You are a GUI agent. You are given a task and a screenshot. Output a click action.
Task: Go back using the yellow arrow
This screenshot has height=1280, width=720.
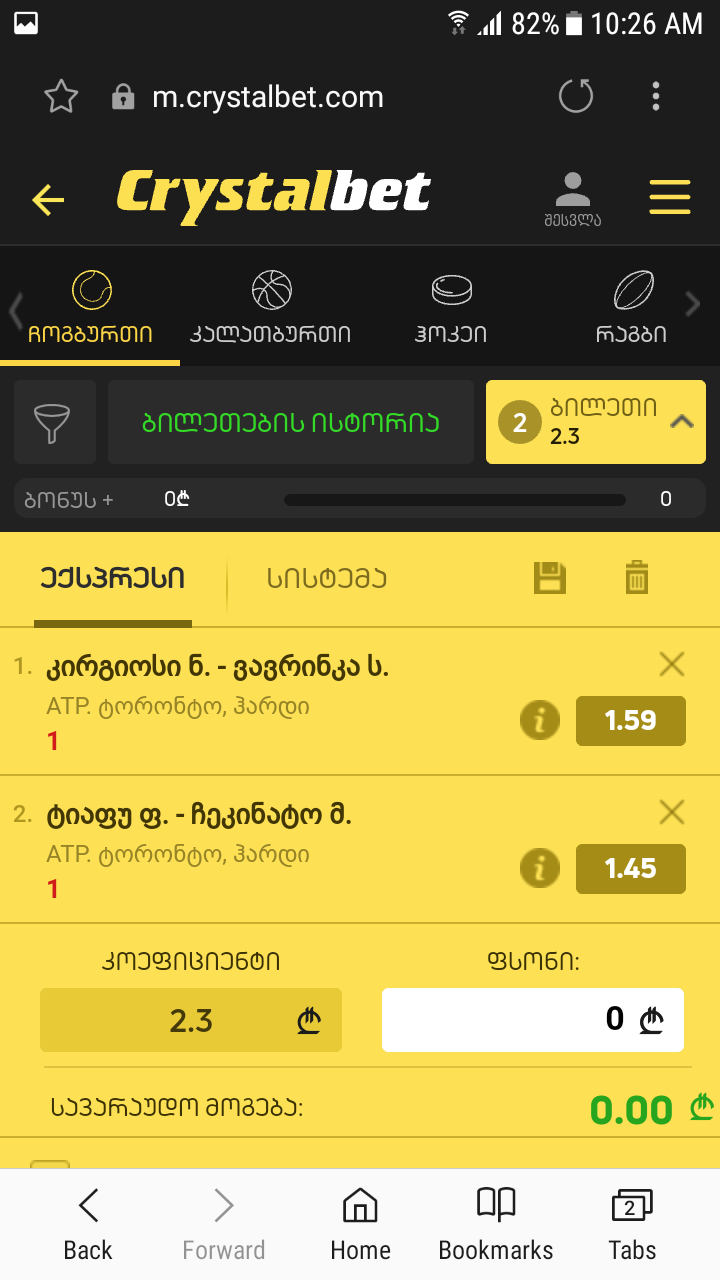point(48,200)
